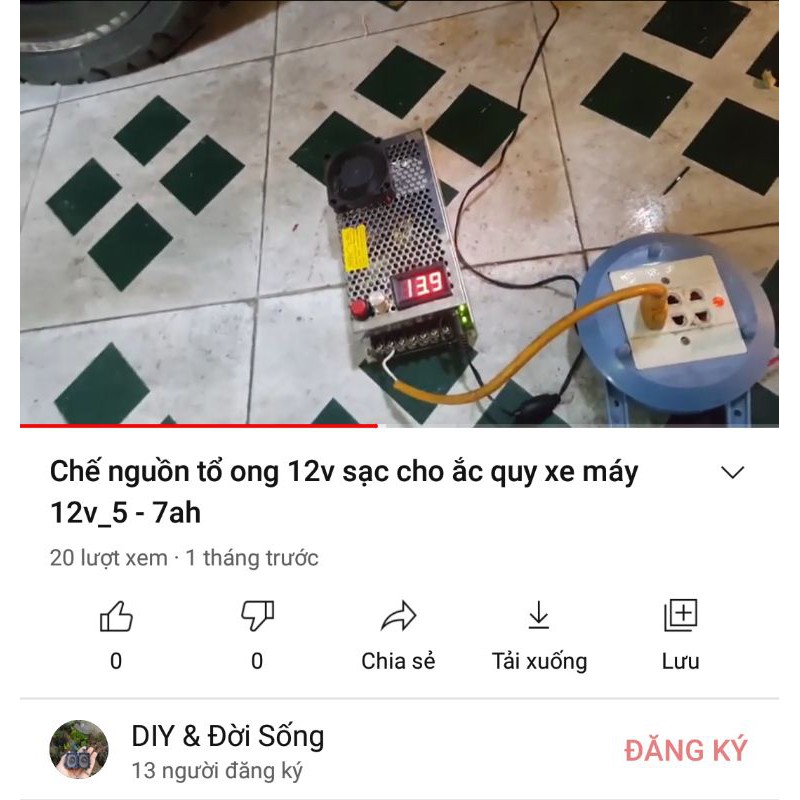Expand the video description chevron
Image resolution: width=800 pixels, height=800 pixels.
click(733, 473)
